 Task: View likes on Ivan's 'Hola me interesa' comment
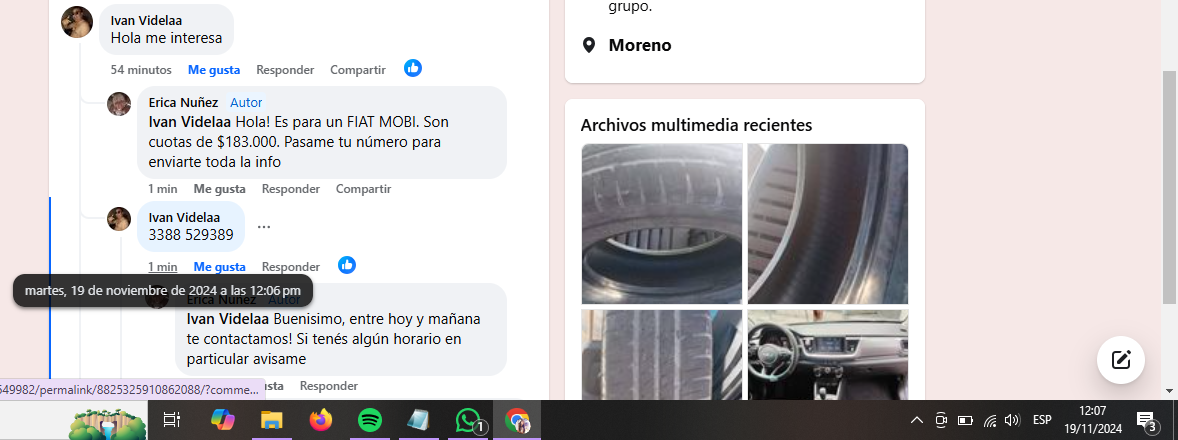[413, 68]
